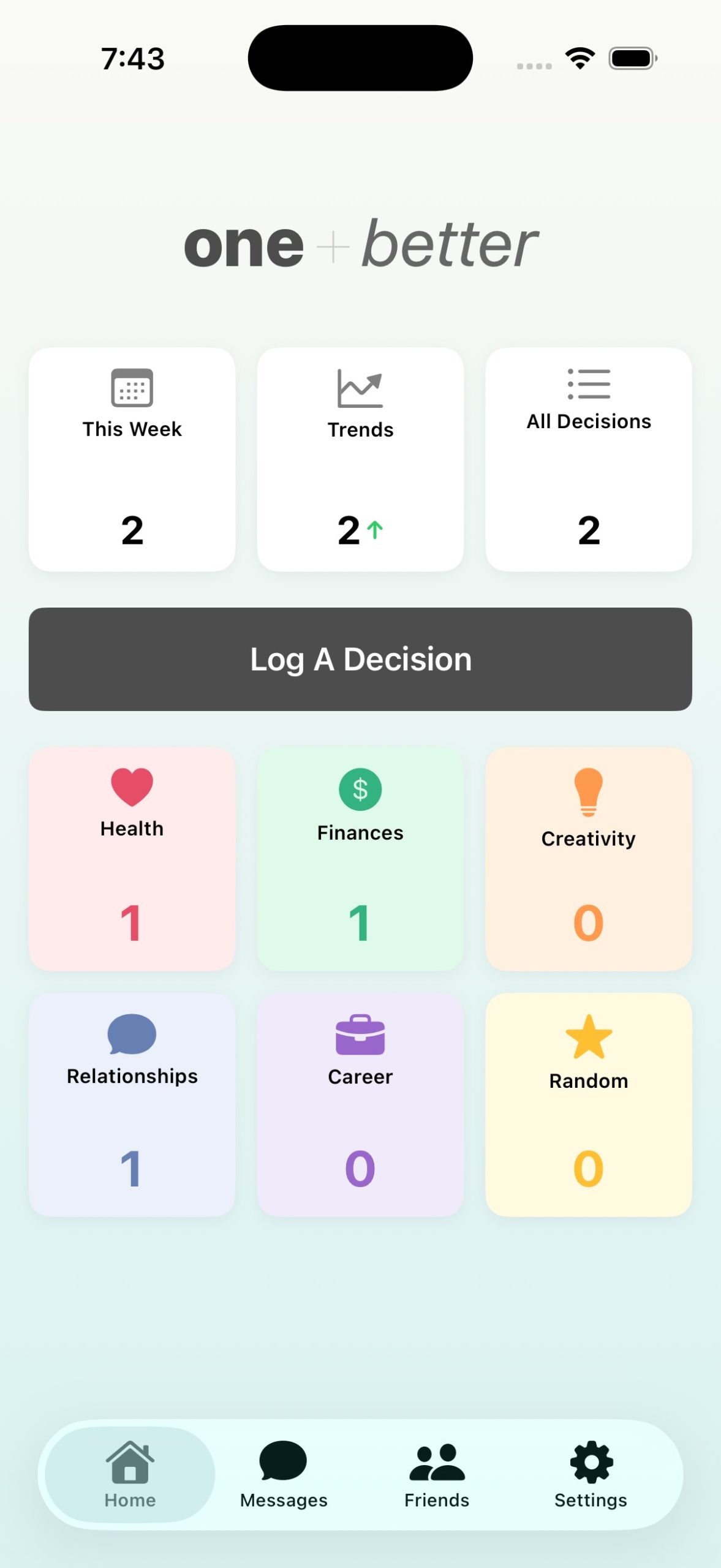The image size is (721, 1568).
Task: Switch to the Friends tab
Action: 437,1474
